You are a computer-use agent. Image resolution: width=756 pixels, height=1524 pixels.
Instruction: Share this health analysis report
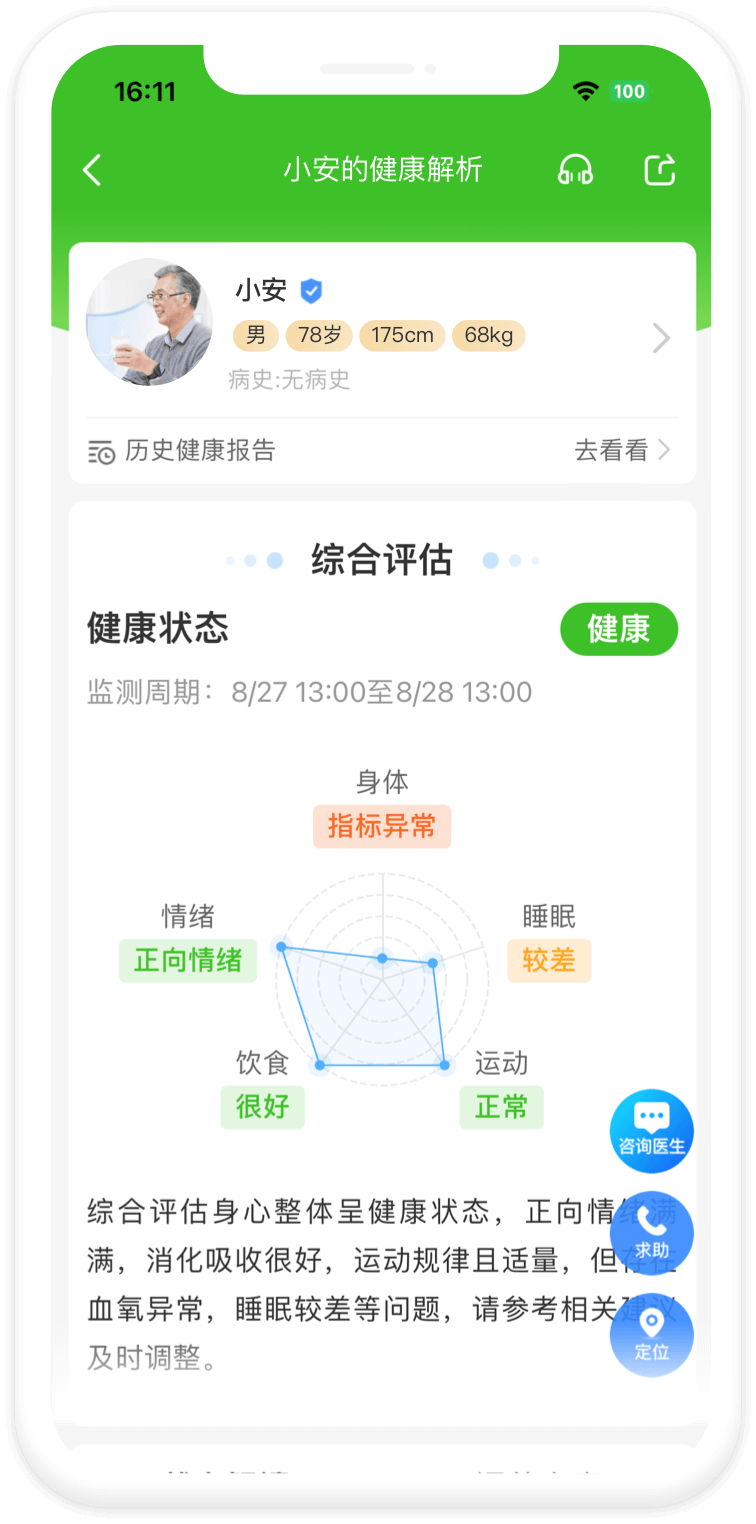(660, 170)
